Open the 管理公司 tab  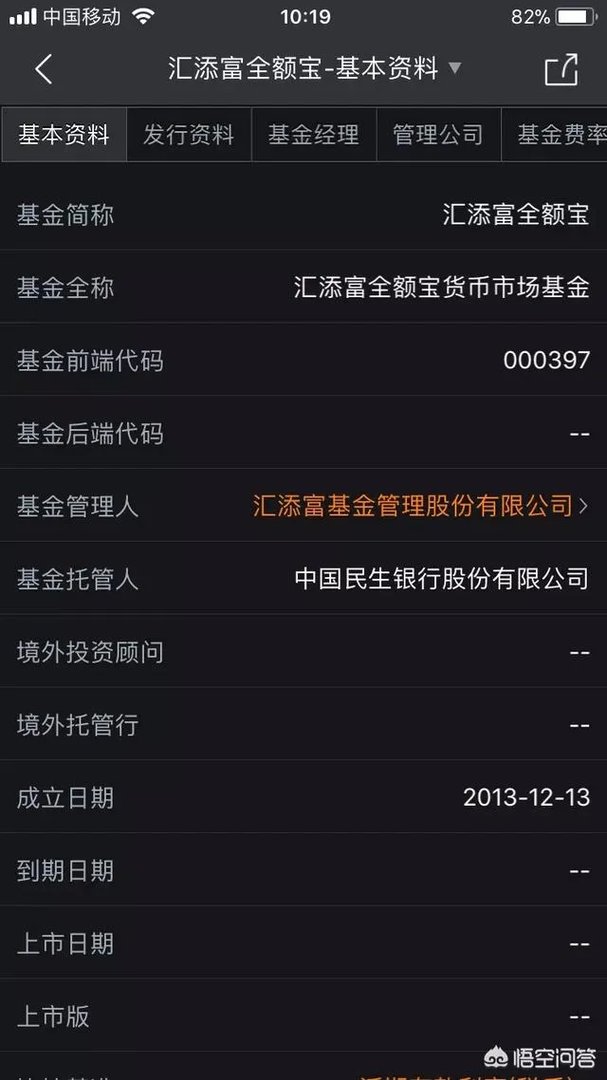click(438, 135)
